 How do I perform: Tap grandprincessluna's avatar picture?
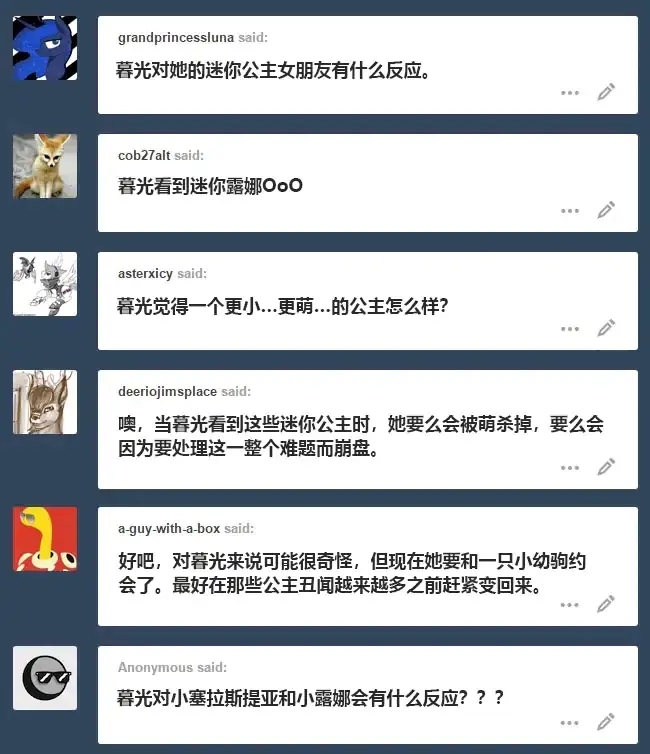45,48
